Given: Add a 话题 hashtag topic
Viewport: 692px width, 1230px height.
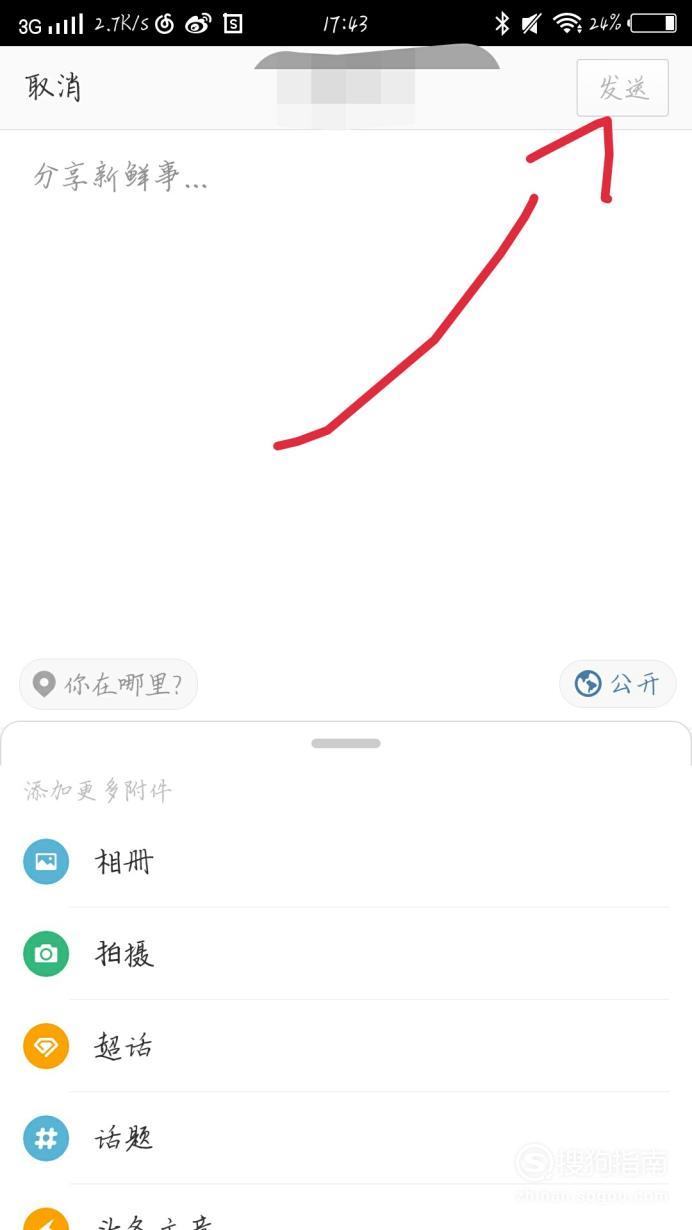Looking at the screenshot, I should coord(346,1138).
